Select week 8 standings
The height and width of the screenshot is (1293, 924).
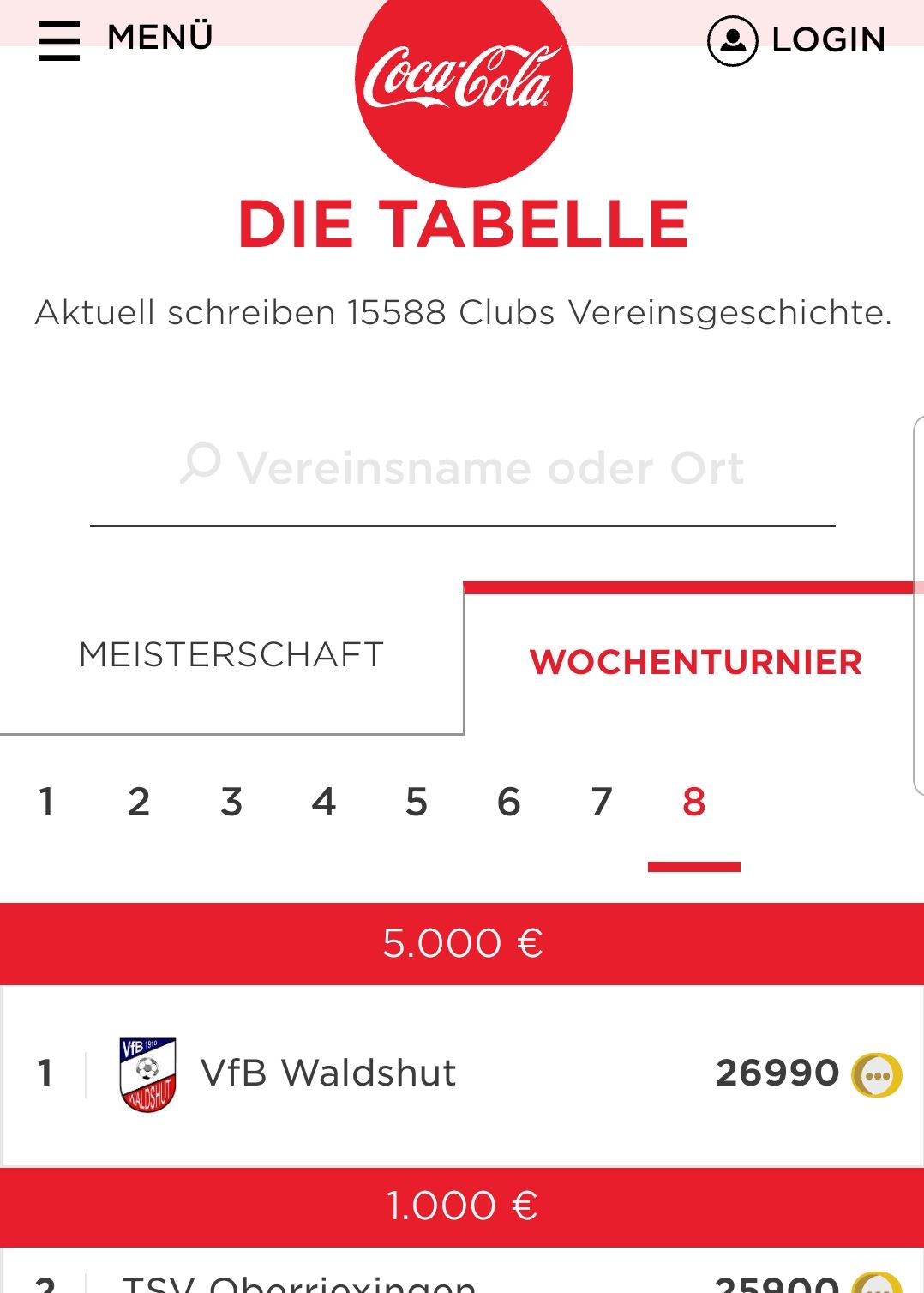pos(694,803)
